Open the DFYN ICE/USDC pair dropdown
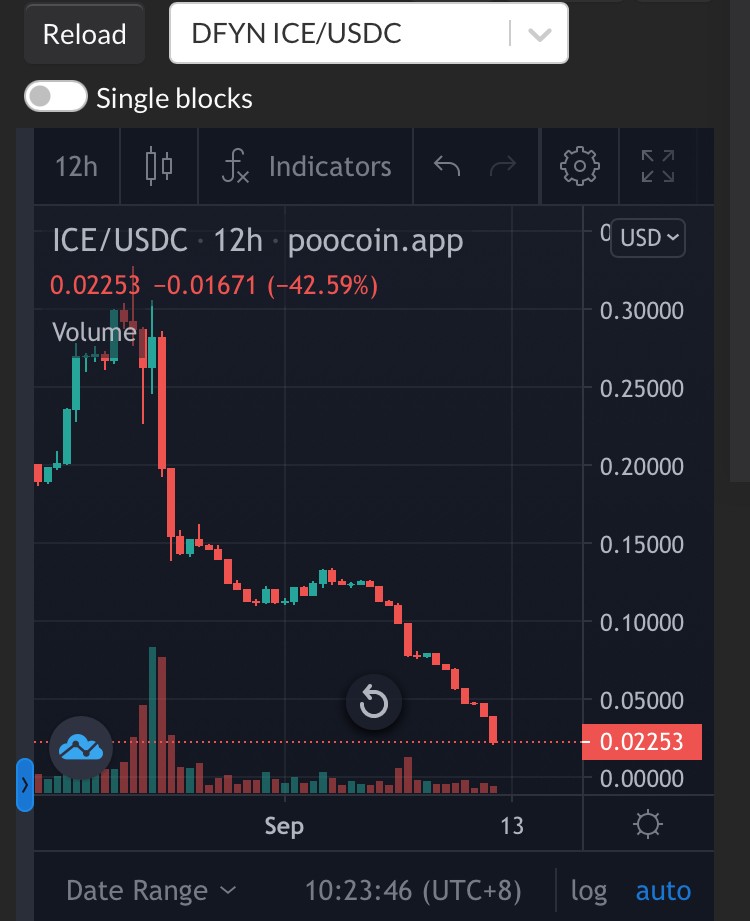This screenshot has height=921, width=750. pos(368,33)
